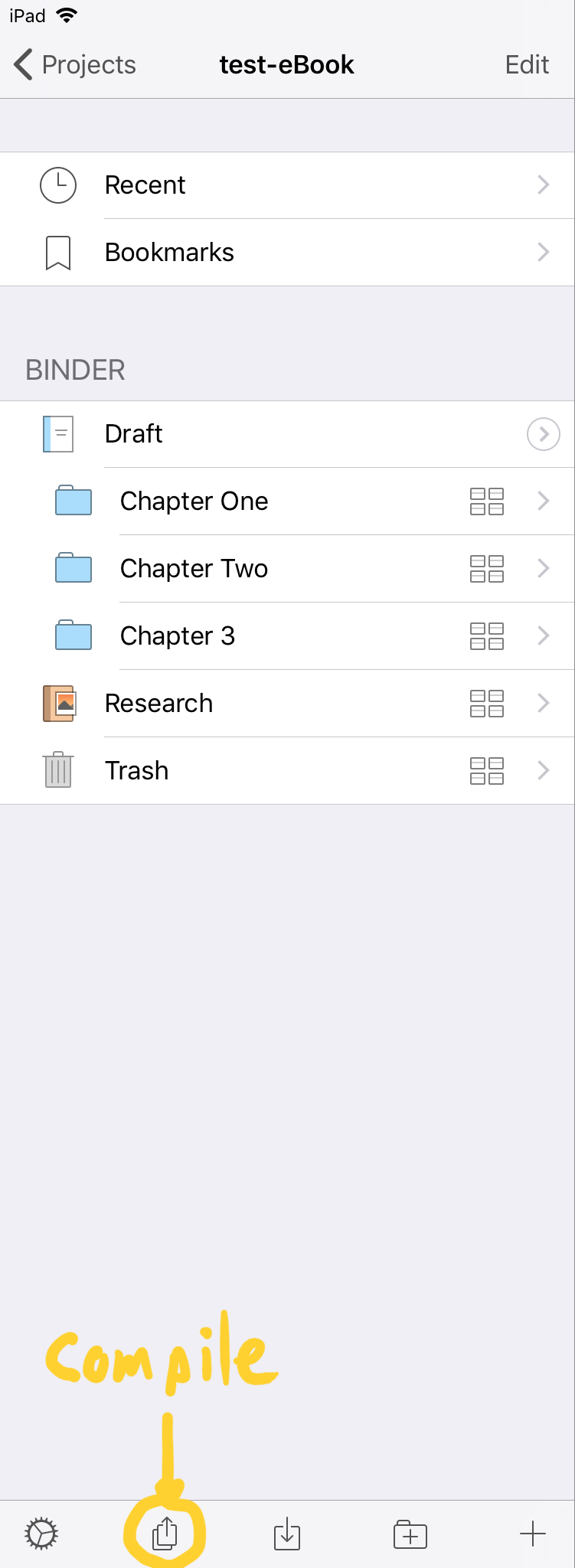Add a new folder
Image resolution: width=575 pixels, height=1568 pixels.
click(410, 1534)
